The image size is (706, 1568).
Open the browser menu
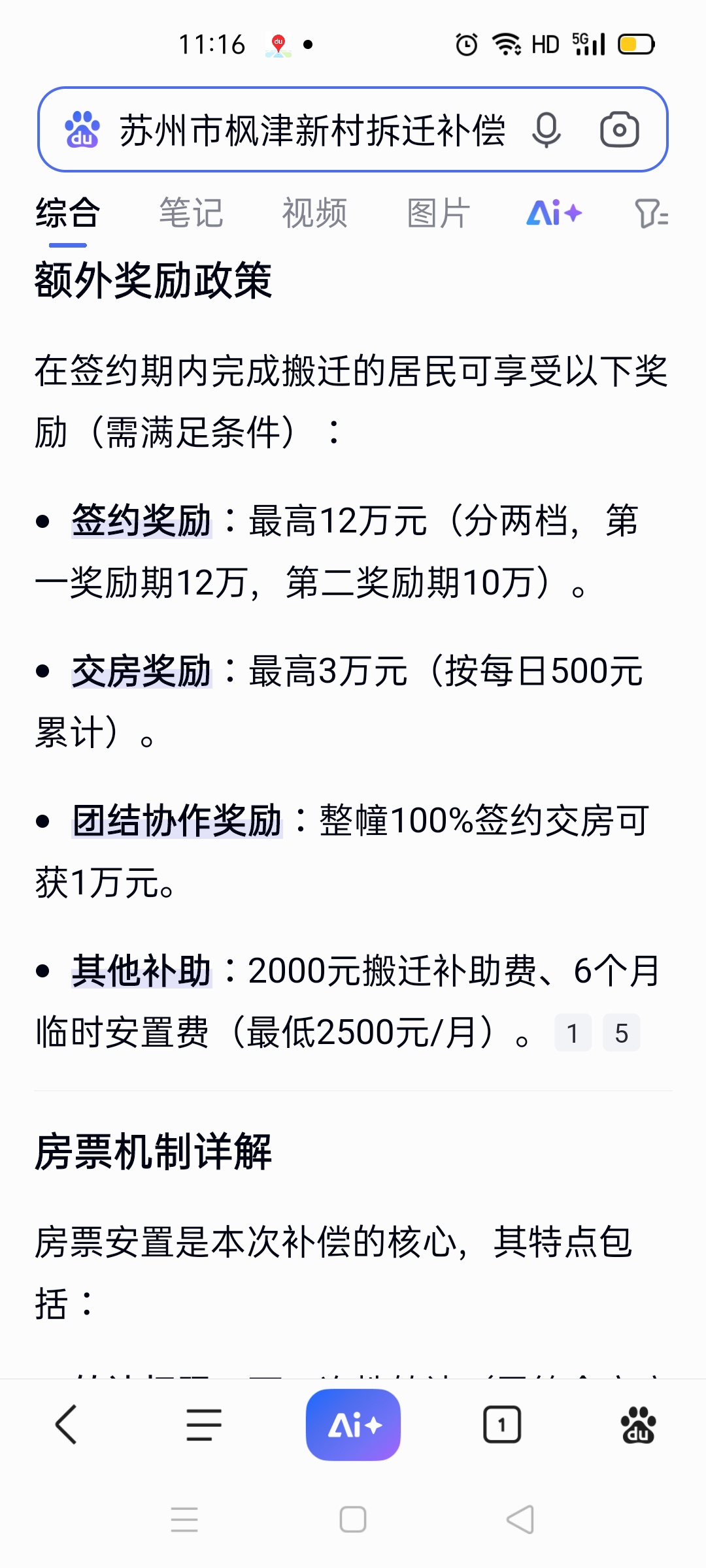(204, 1424)
